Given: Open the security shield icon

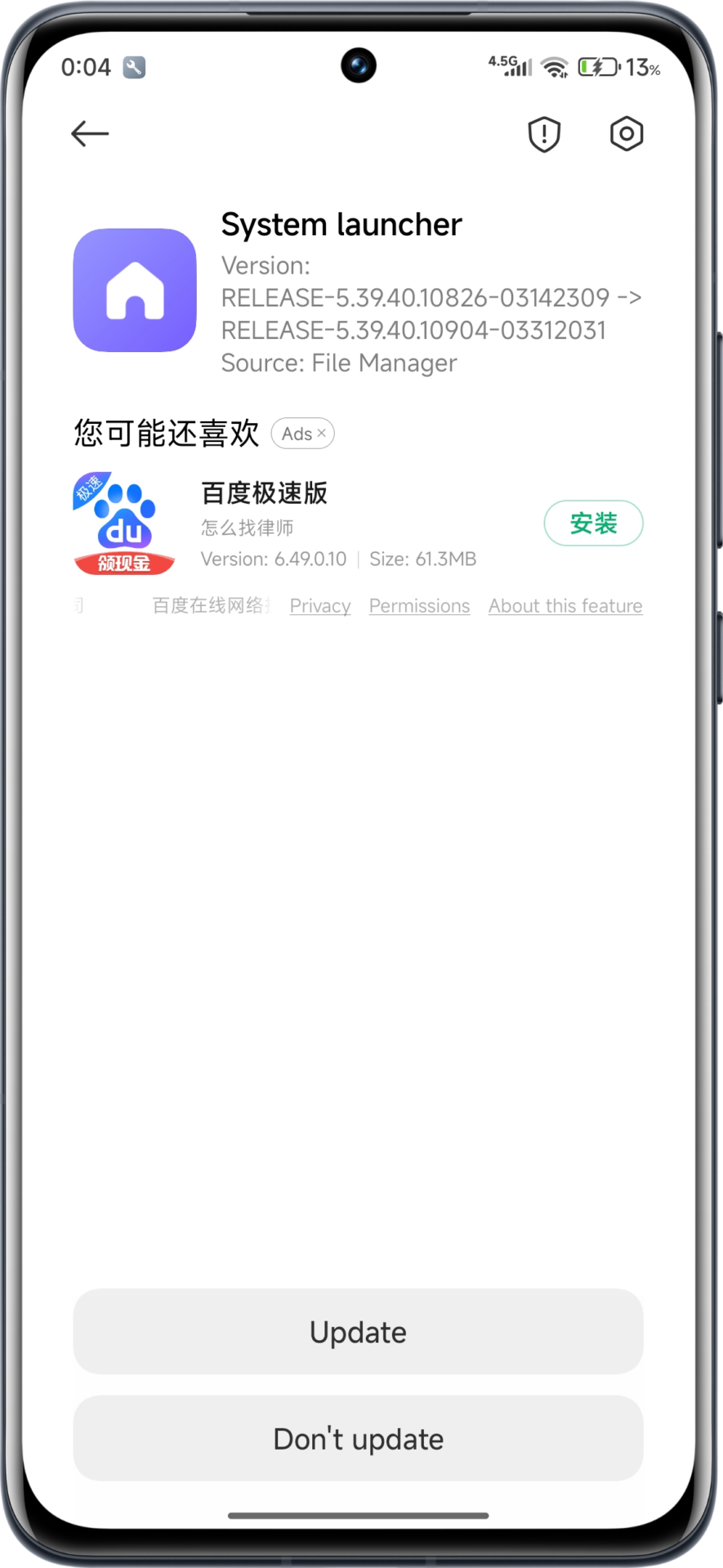Looking at the screenshot, I should click(x=544, y=134).
